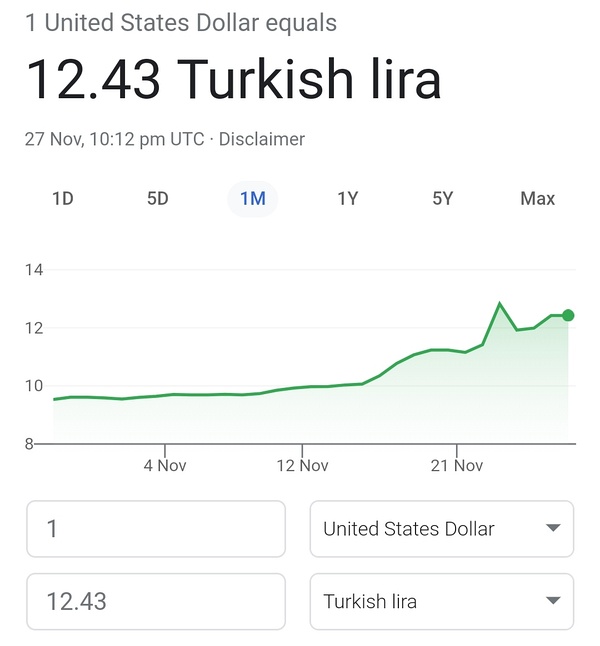
Task: Edit the US Dollar amount field
Action: point(154,529)
